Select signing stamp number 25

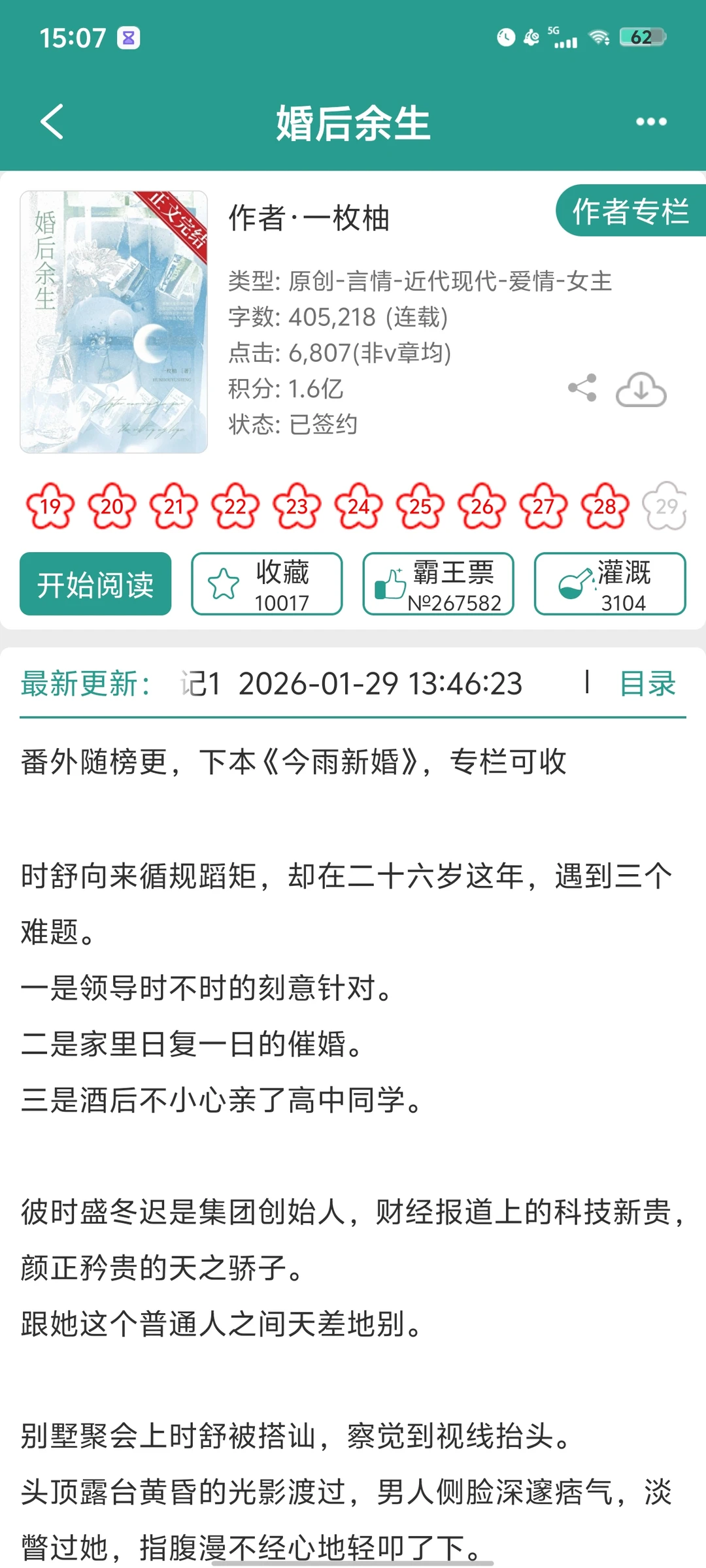point(419,506)
